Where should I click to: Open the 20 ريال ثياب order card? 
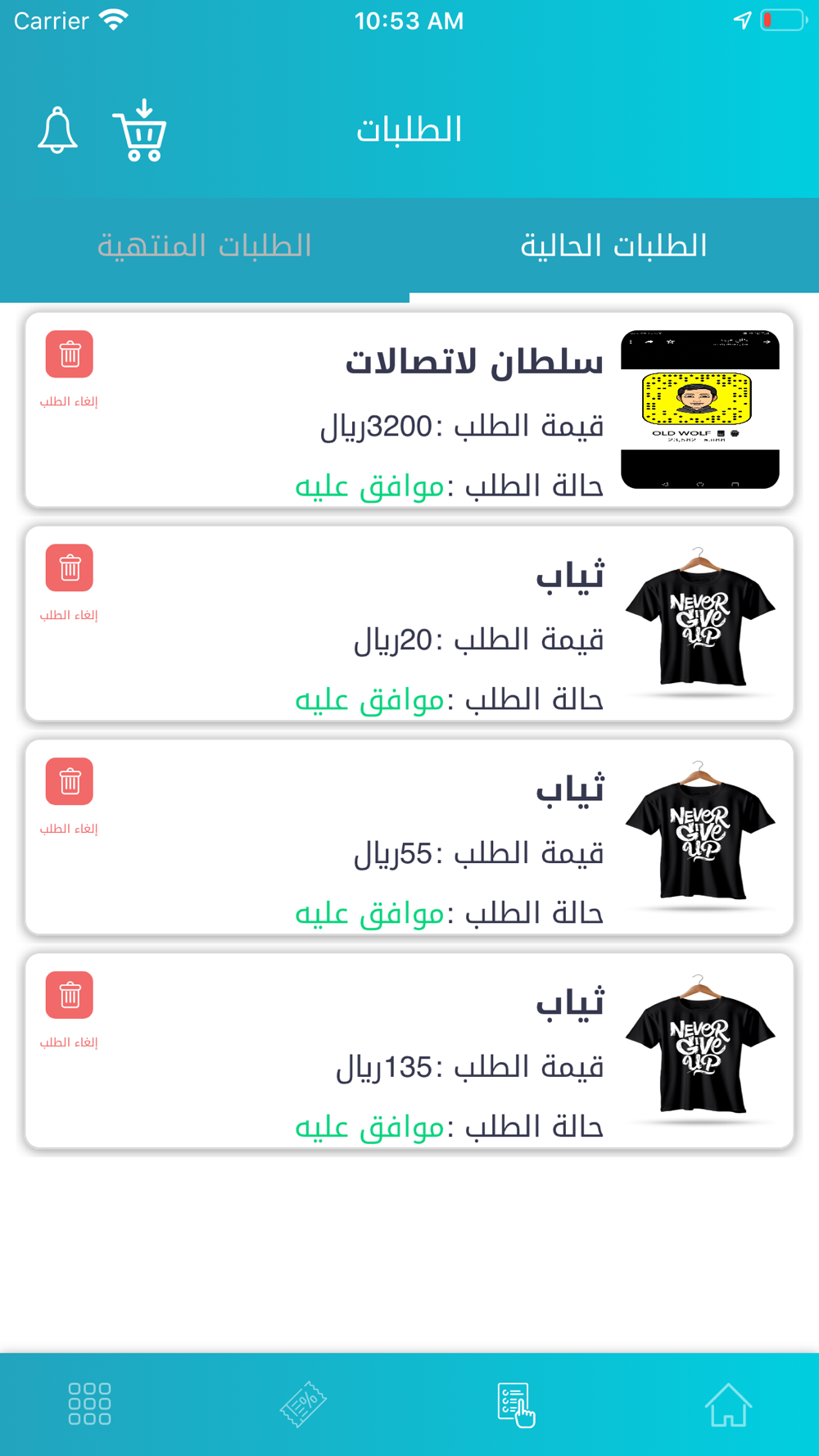pos(409,623)
